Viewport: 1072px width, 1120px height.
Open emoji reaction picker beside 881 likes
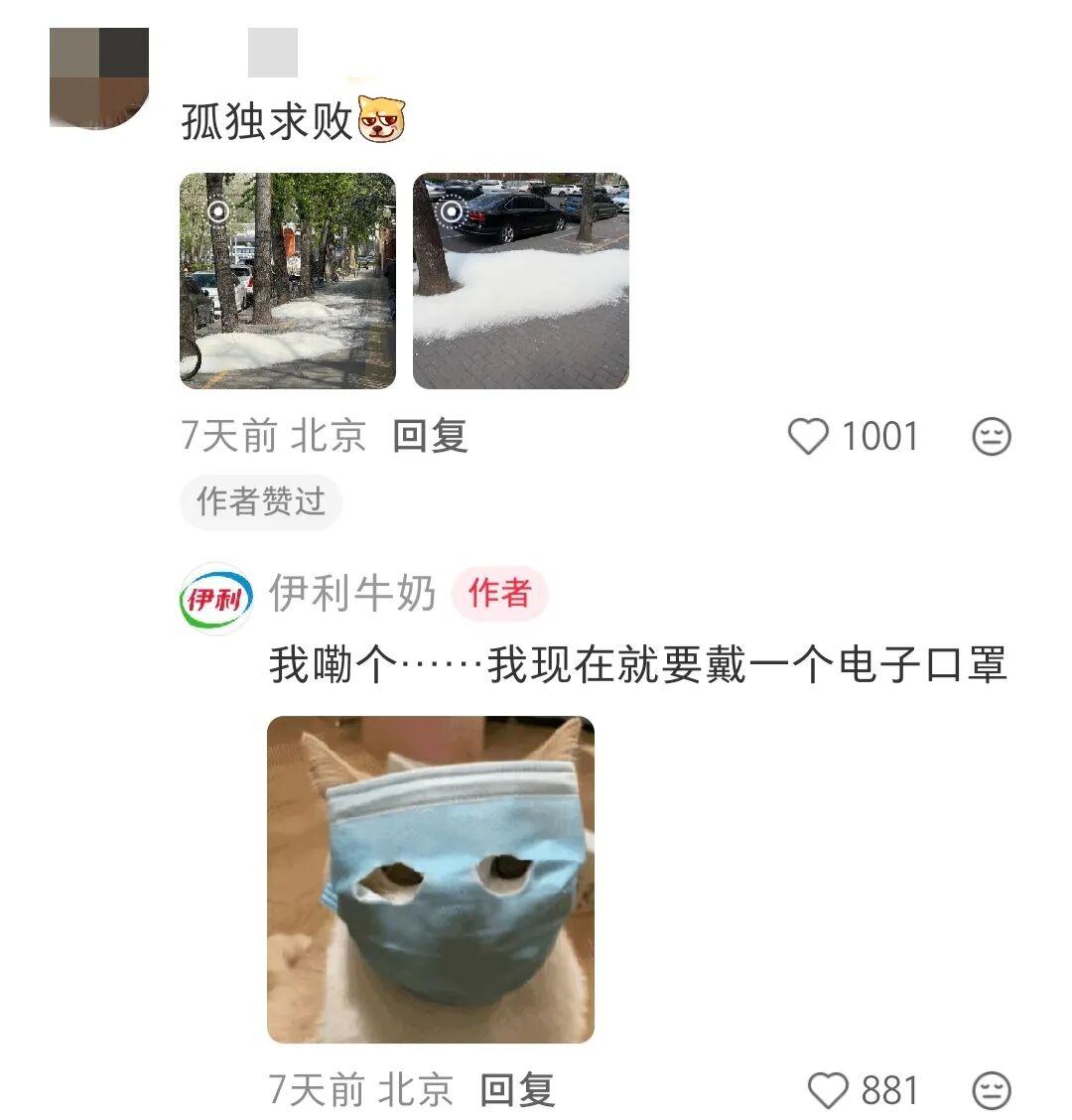point(989,1089)
